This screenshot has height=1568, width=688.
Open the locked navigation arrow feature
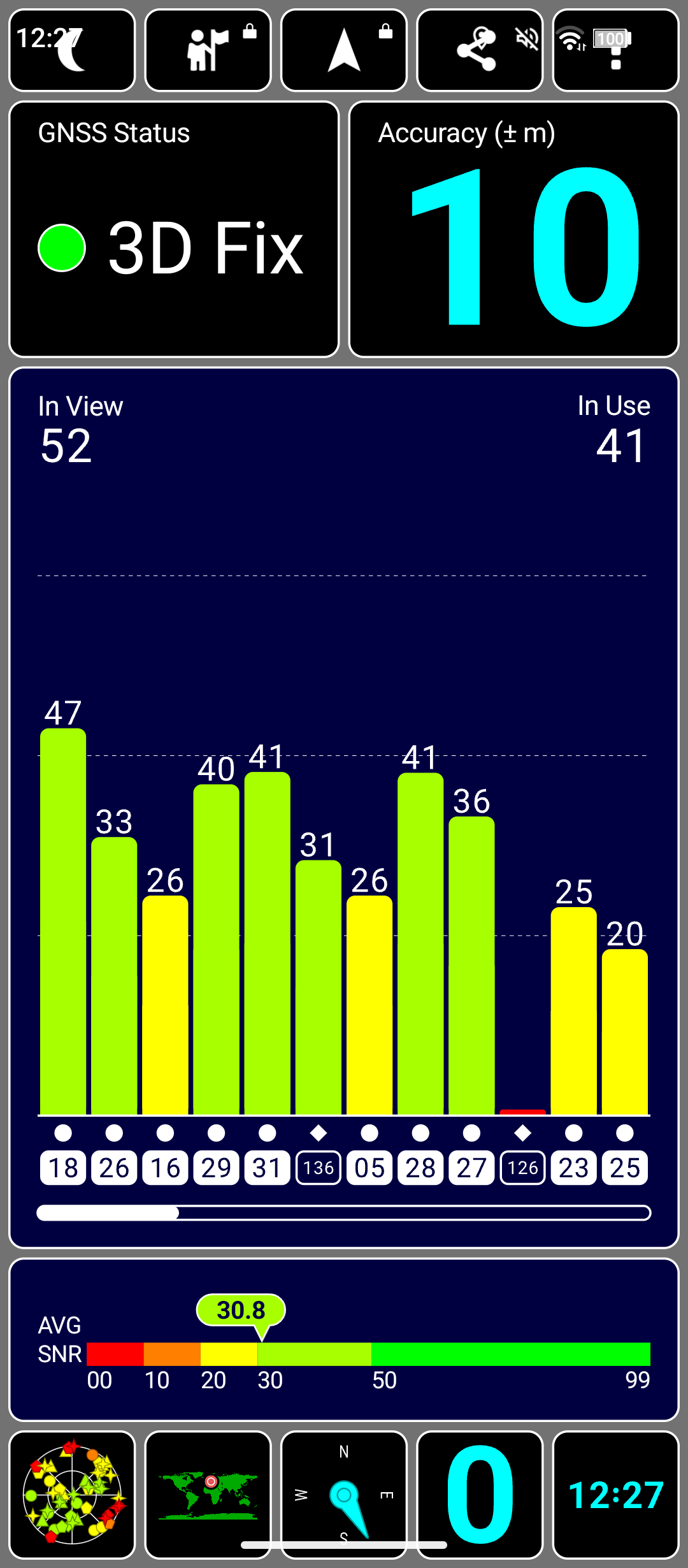pyautogui.click(x=344, y=51)
